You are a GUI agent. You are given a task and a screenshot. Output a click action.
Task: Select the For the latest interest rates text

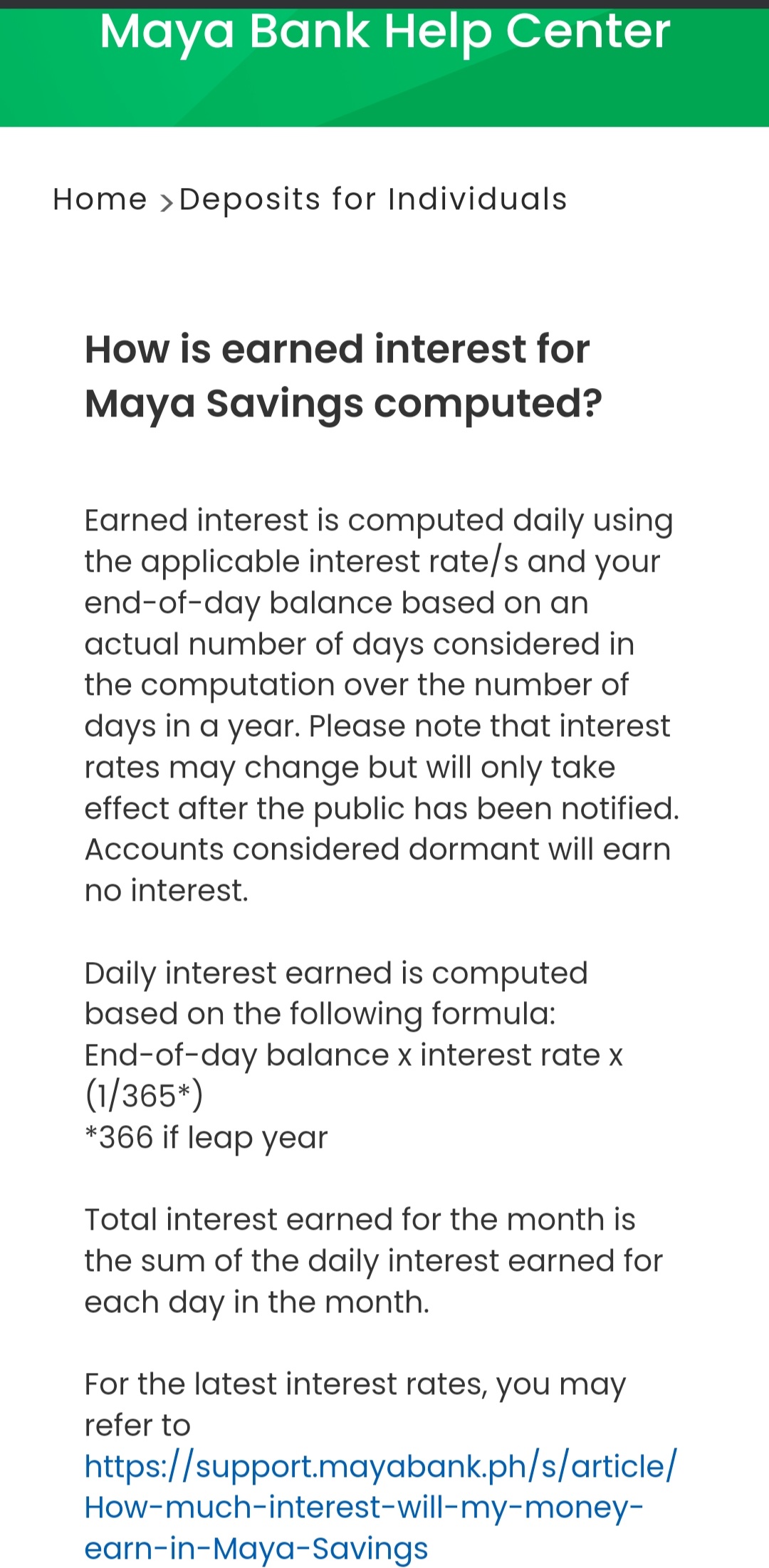(x=355, y=1385)
